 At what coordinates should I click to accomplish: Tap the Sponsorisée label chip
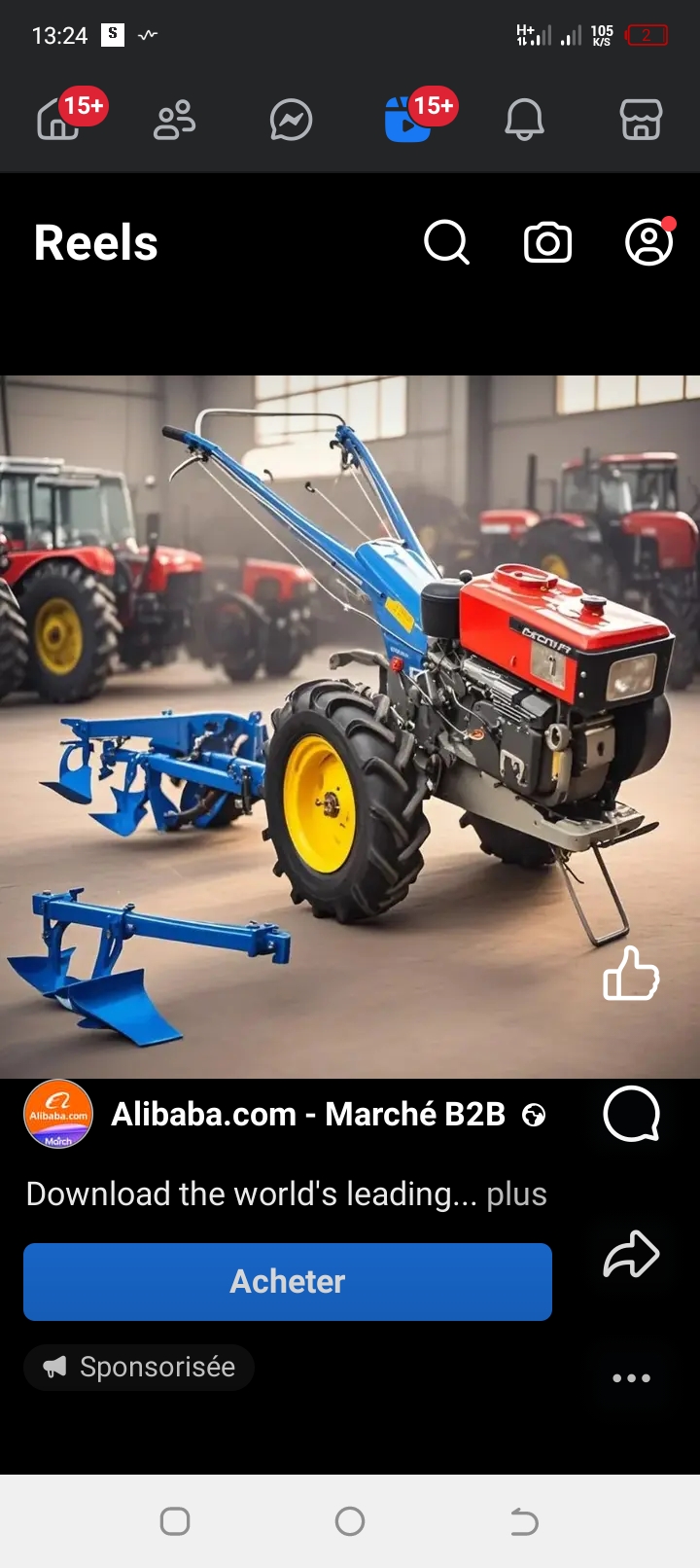[139, 1367]
